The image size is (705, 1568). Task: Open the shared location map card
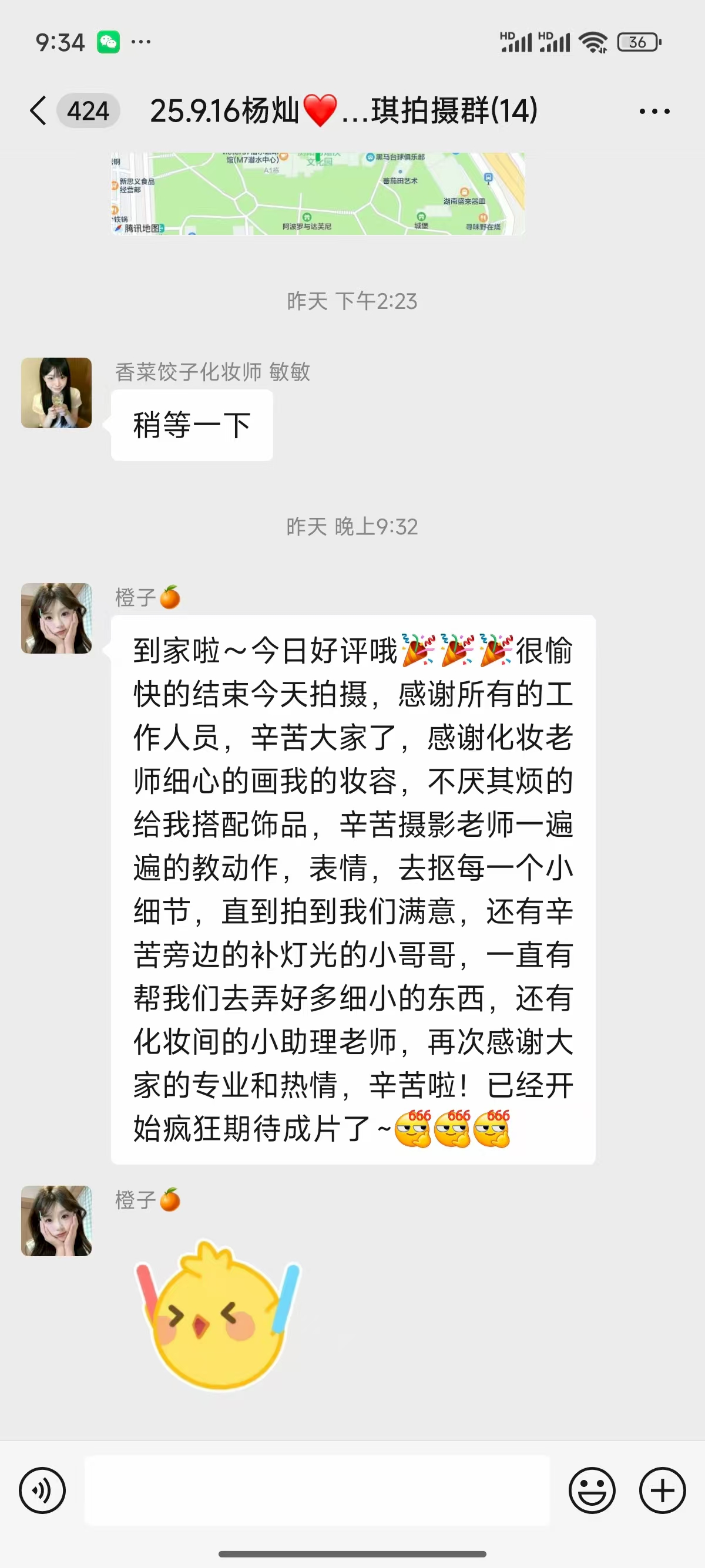pos(317,194)
